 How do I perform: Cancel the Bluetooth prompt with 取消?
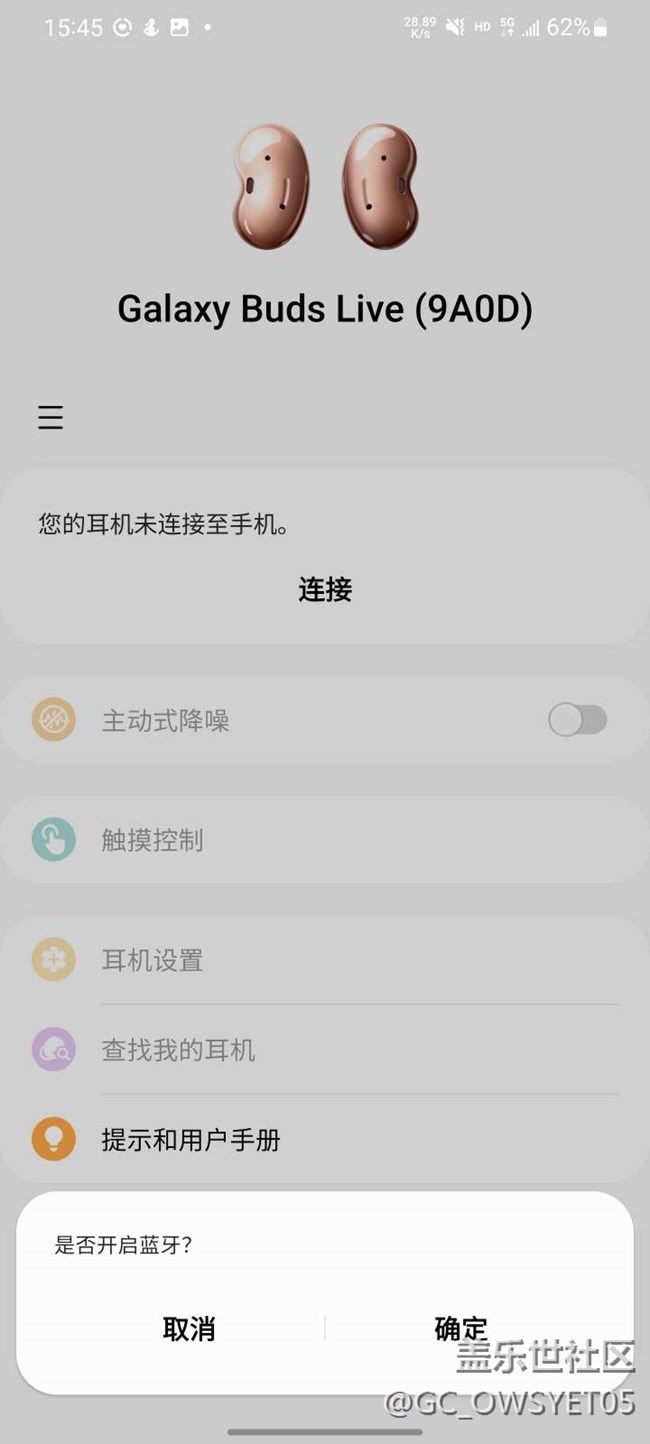click(189, 1328)
